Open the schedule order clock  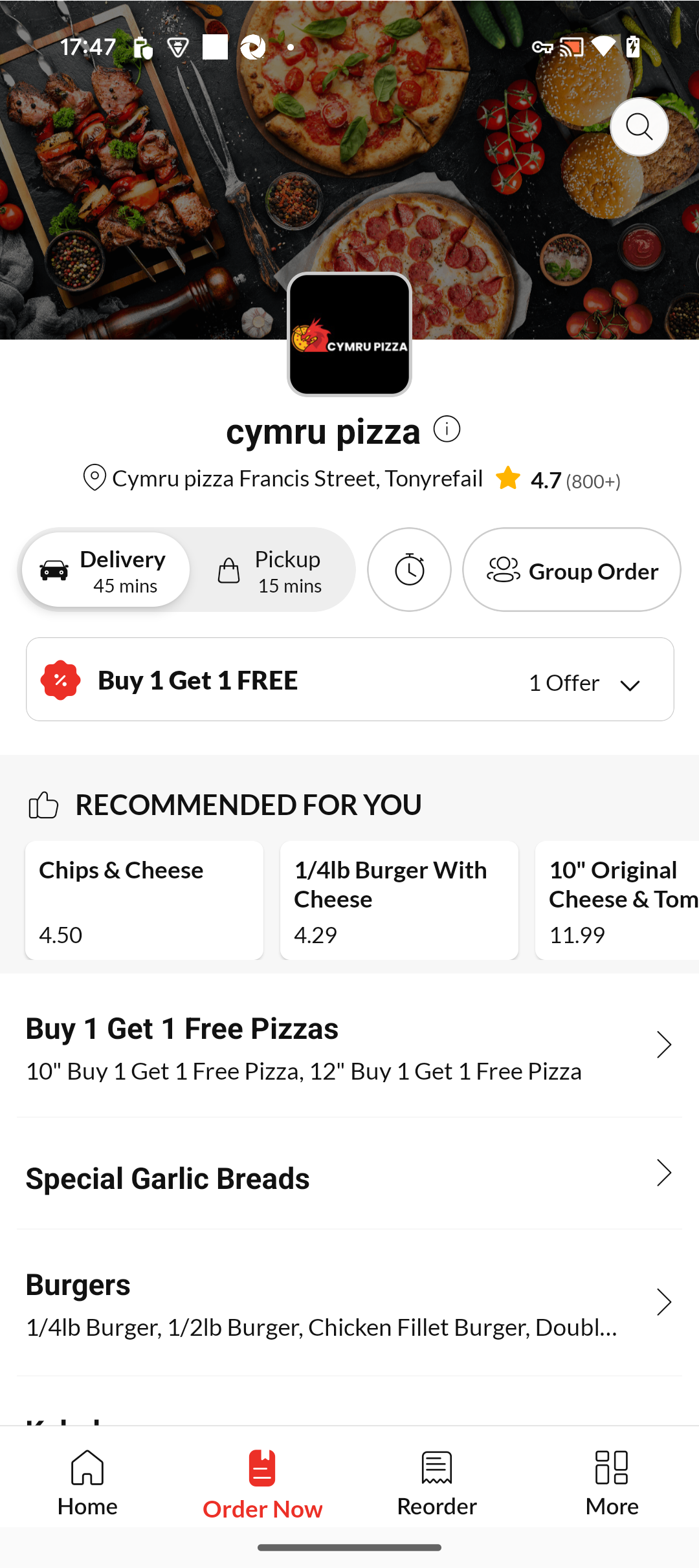coord(409,570)
